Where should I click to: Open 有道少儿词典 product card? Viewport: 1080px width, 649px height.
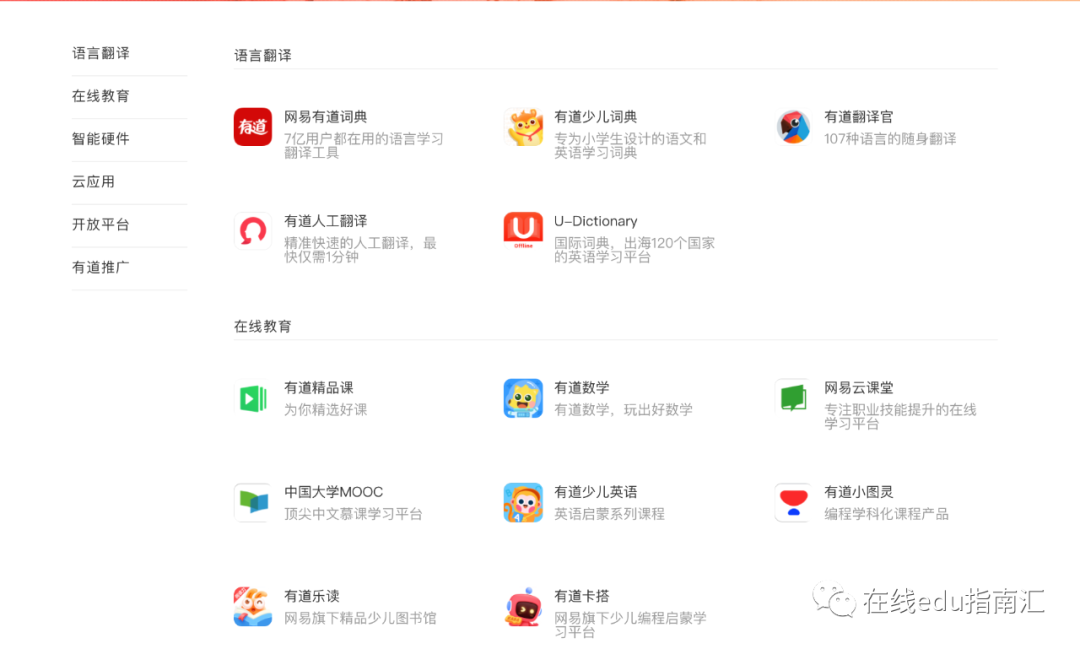[x=605, y=133]
